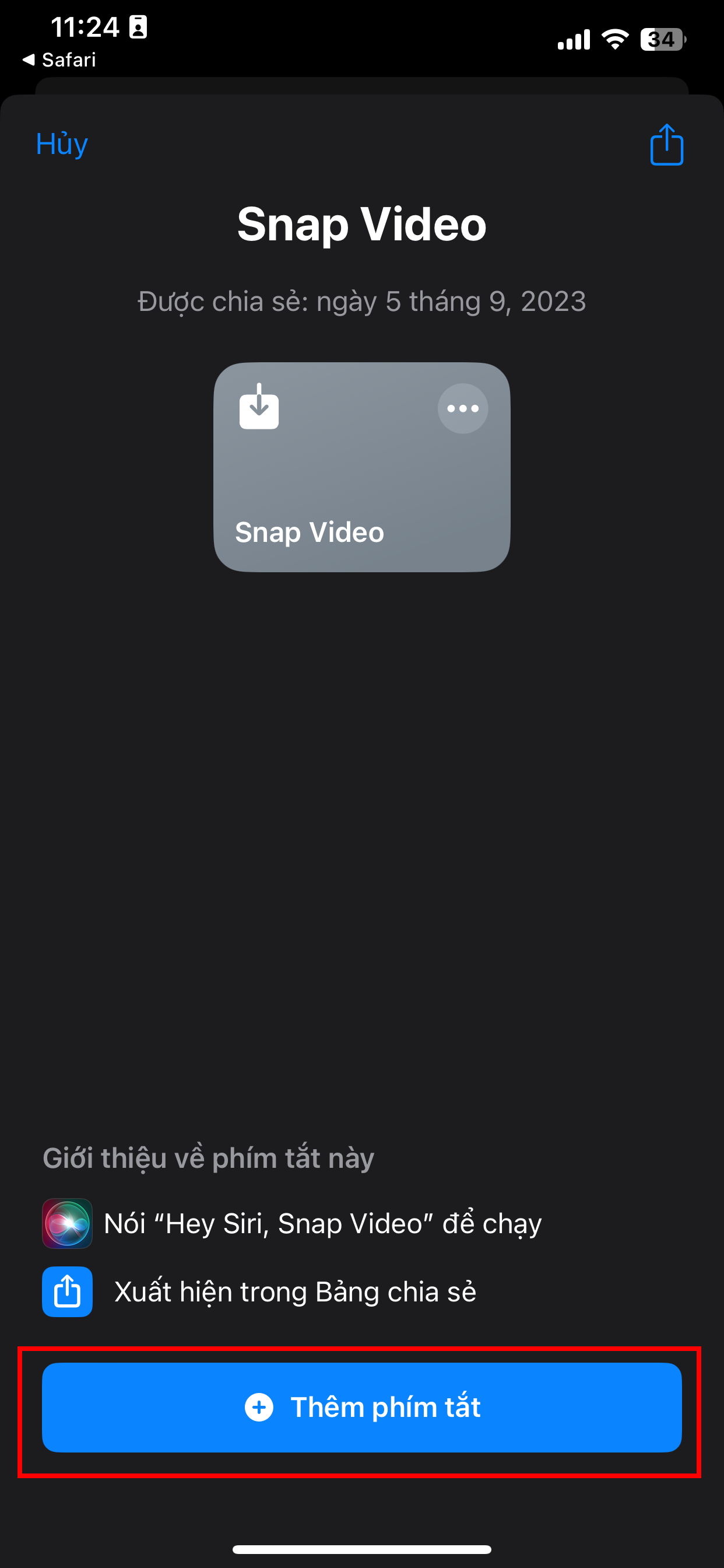Tap Safari back indicator to return
Image resolution: width=724 pixels, height=1568 pixels.
coord(61,60)
